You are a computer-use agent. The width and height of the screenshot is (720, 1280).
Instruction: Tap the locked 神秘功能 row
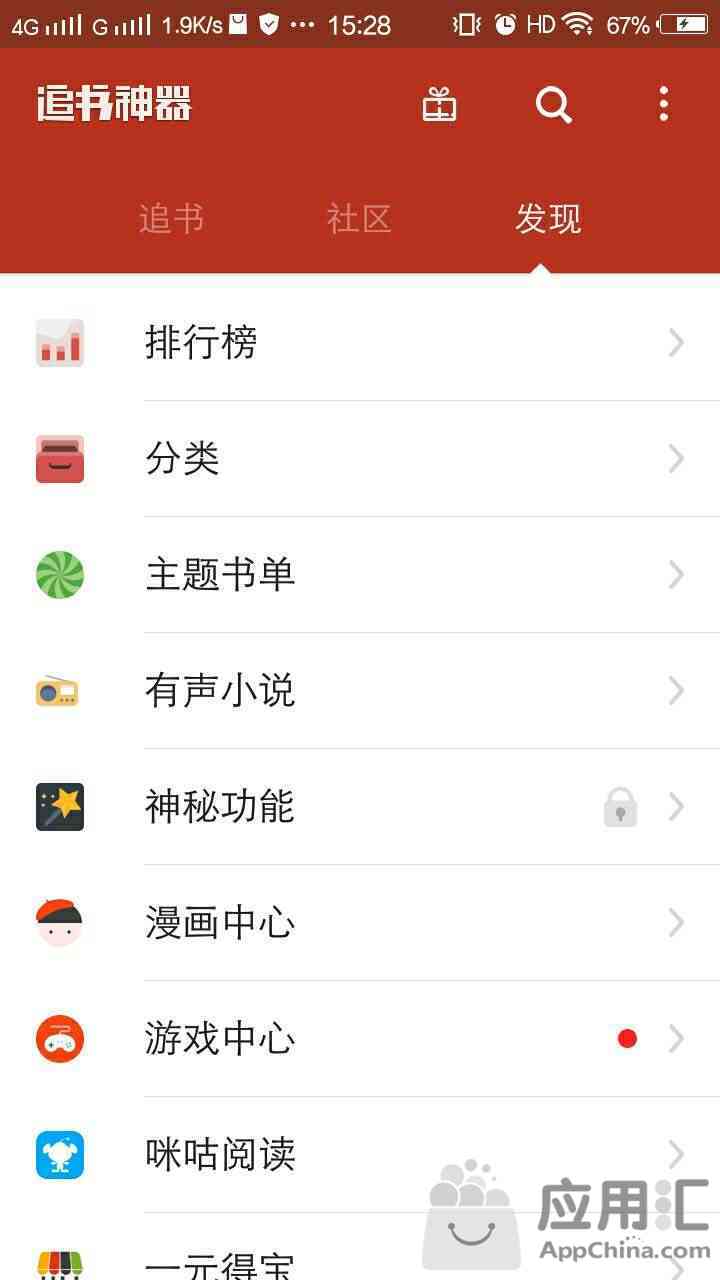pyautogui.click(x=360, y=807)
